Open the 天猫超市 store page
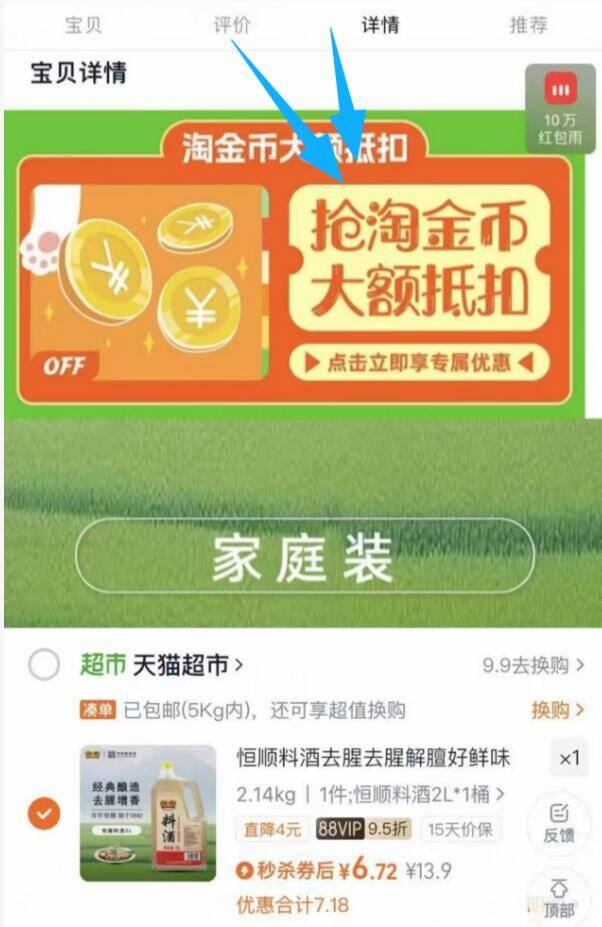Screen dimensions: 602x927 pos(187,664)
